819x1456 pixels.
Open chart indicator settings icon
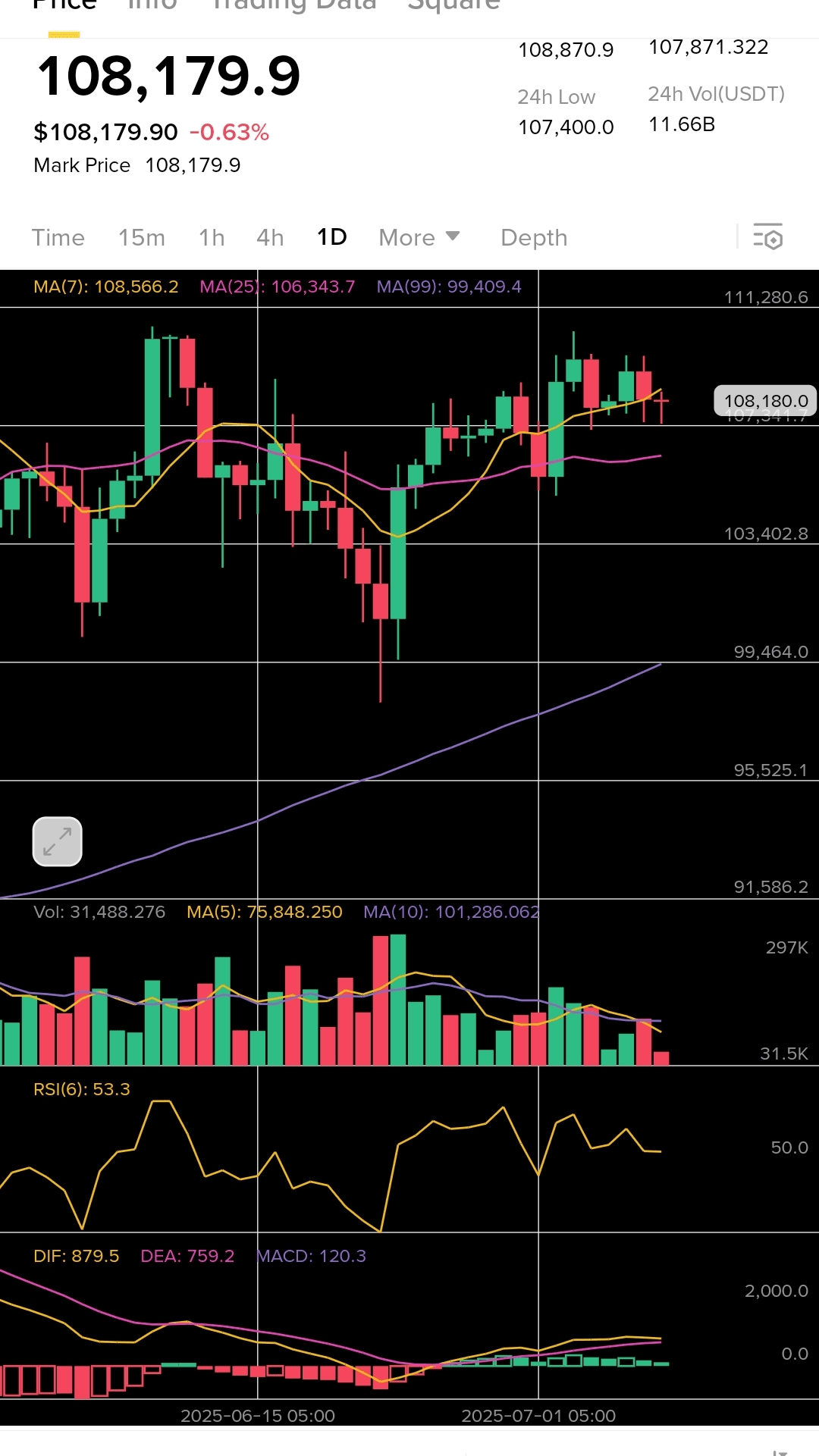(x=767, y=236)
